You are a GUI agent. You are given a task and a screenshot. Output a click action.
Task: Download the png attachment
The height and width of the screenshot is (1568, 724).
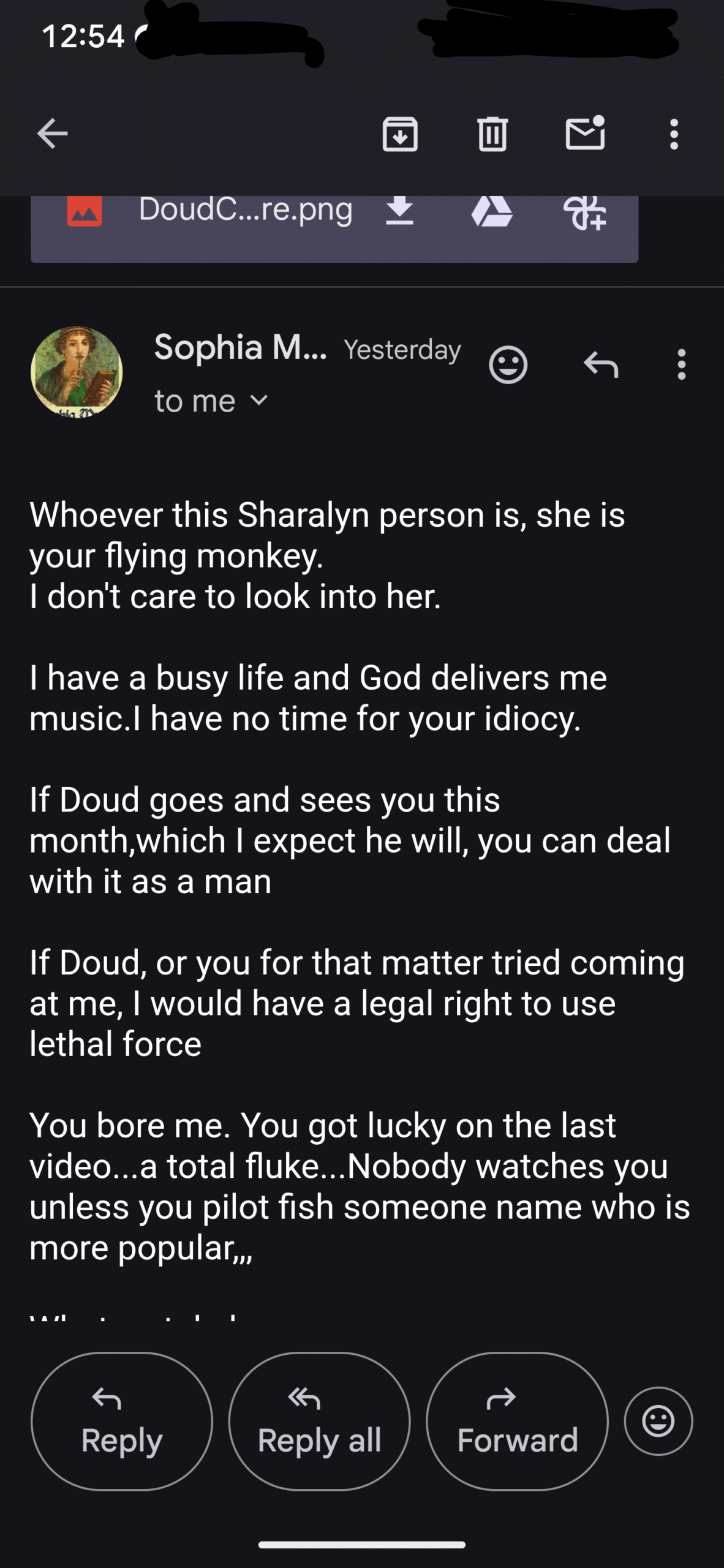399,211
